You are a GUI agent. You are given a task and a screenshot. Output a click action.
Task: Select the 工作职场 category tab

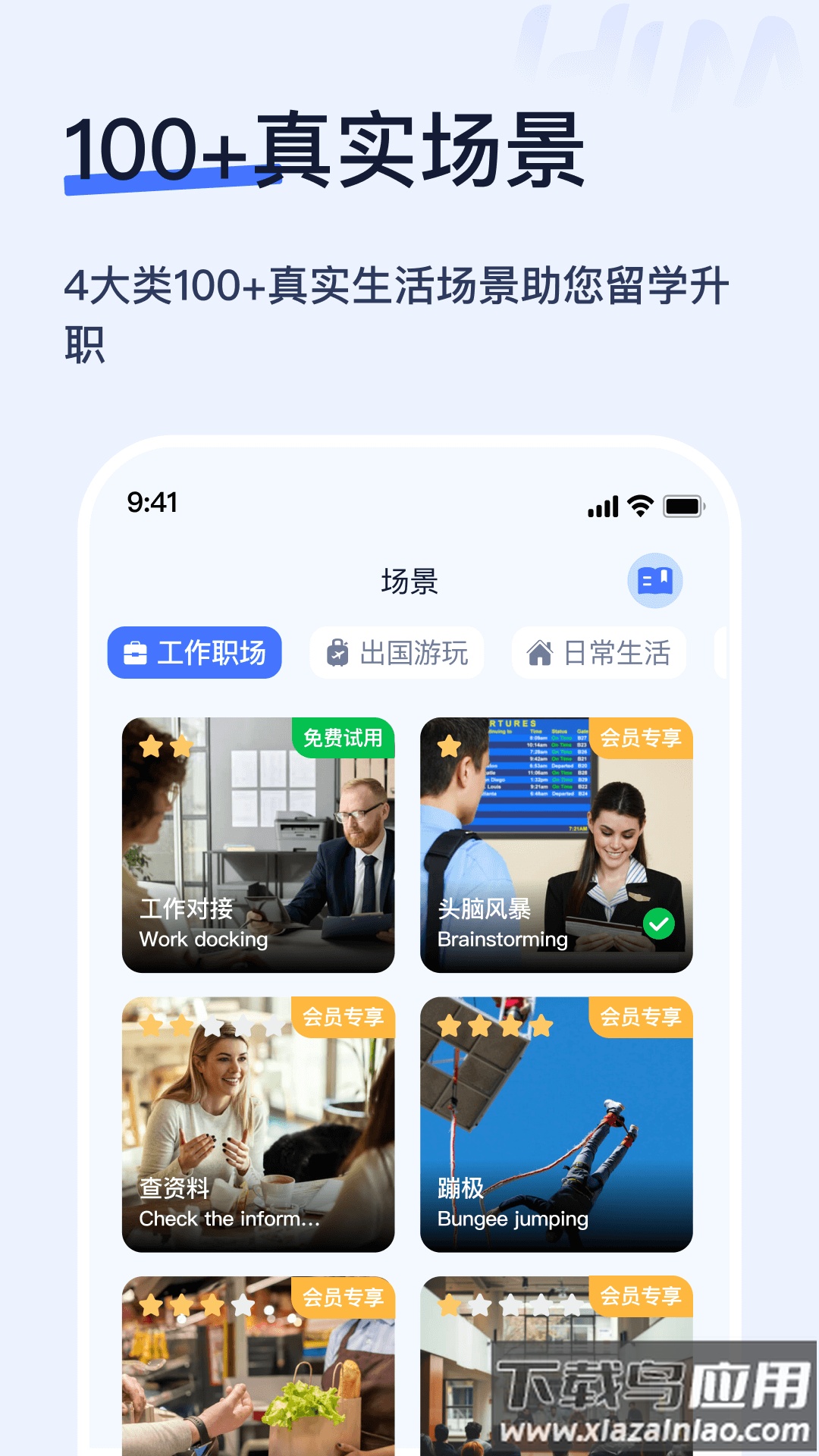click(x=193, y=651)
